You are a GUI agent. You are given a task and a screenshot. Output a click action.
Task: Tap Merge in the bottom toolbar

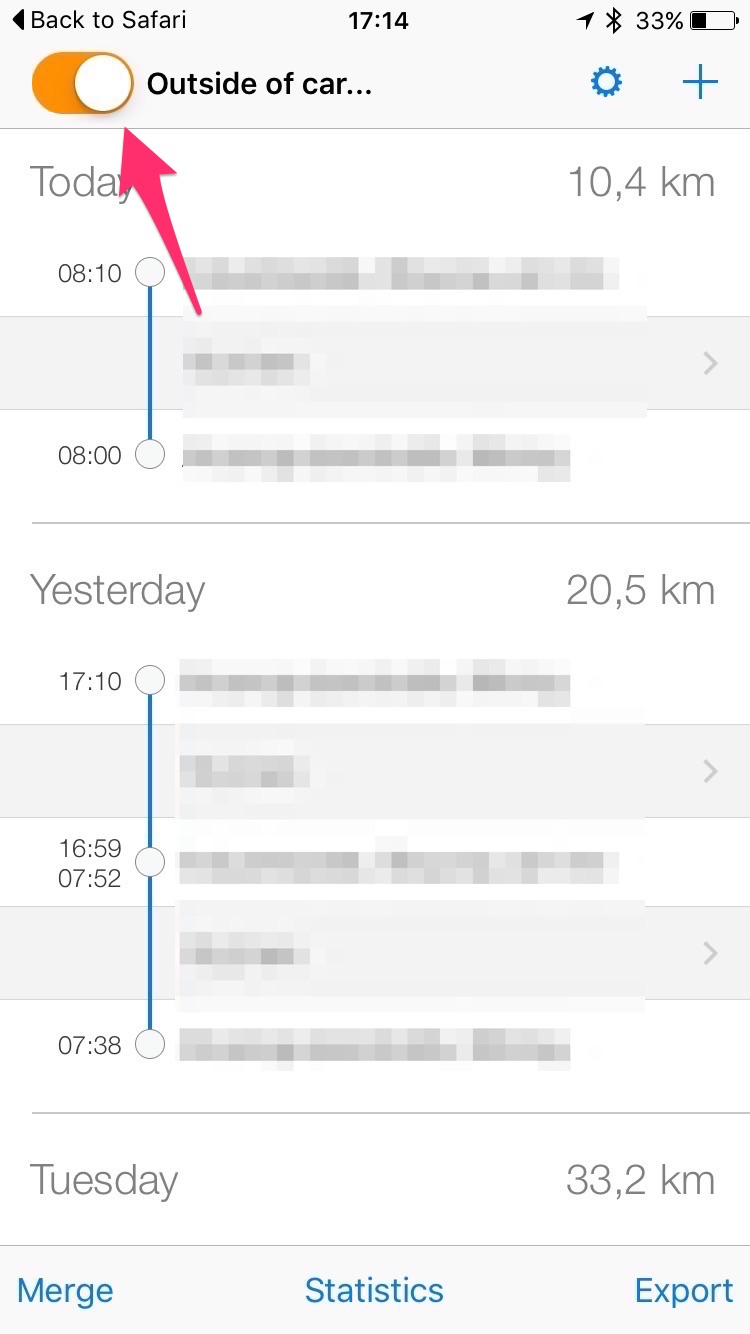point(66,1290)
